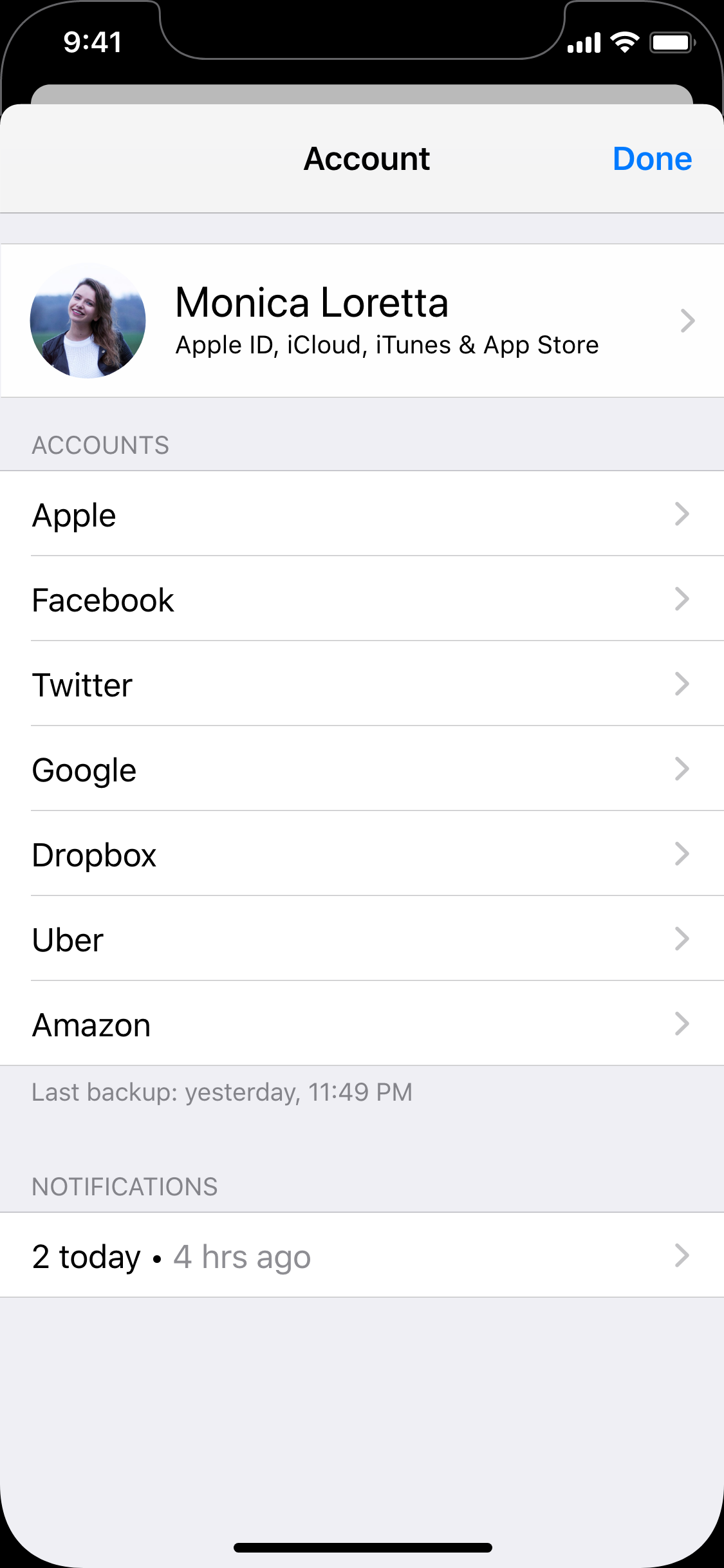
Task: Select the Uber account
Action: point(362,939)
